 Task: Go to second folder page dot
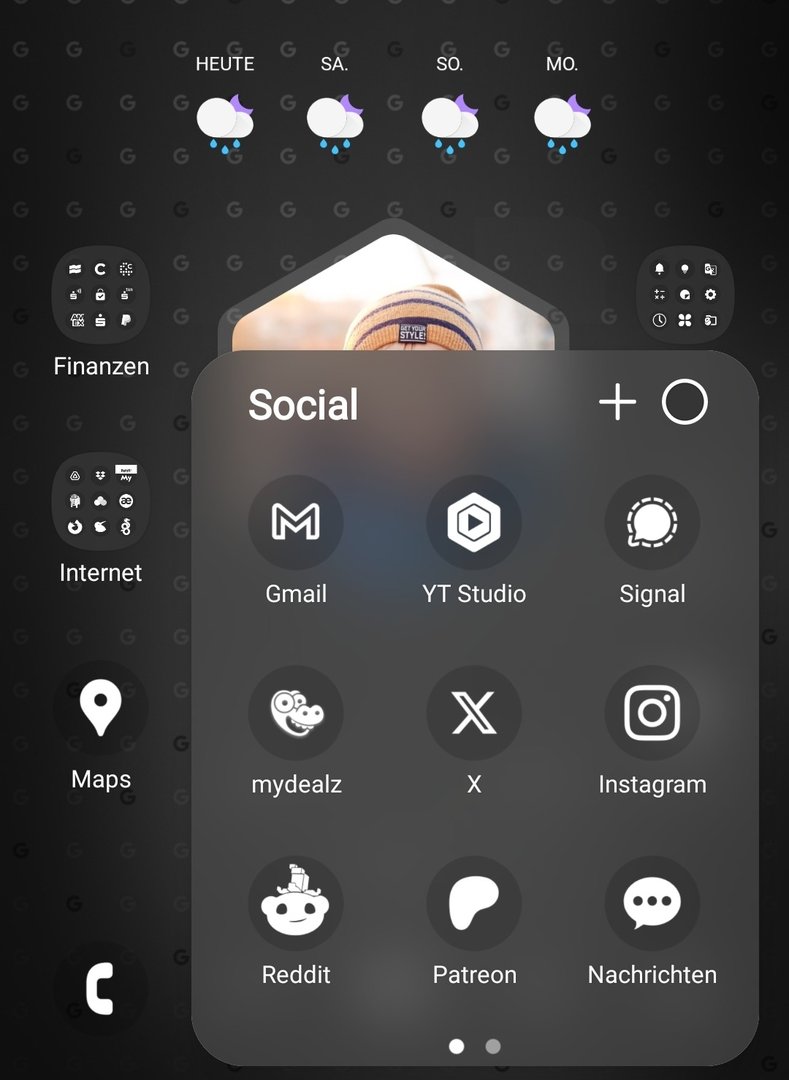493,1046
